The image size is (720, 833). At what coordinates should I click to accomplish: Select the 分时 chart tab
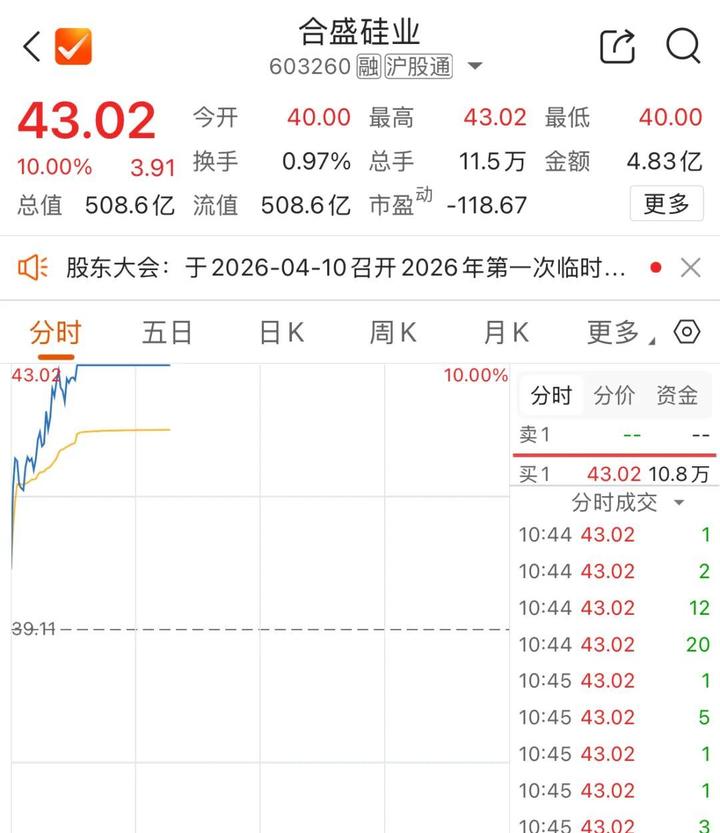coord(55,333)
